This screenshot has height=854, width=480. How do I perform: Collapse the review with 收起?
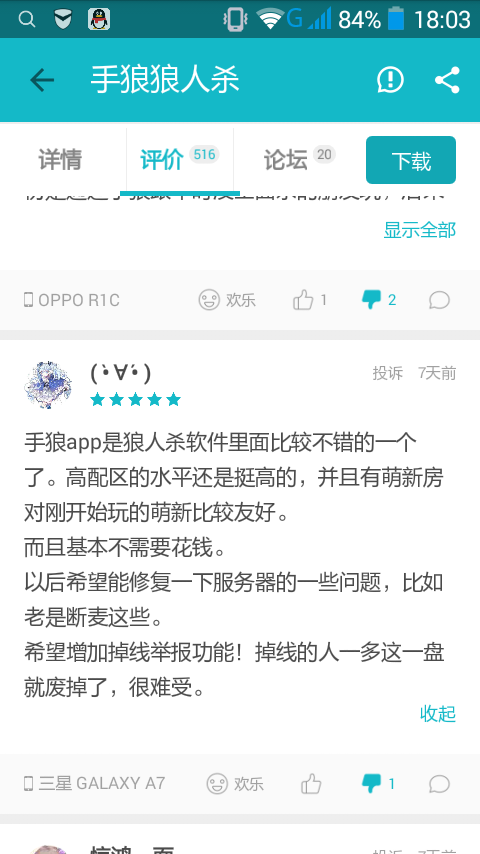click(438, 713)
